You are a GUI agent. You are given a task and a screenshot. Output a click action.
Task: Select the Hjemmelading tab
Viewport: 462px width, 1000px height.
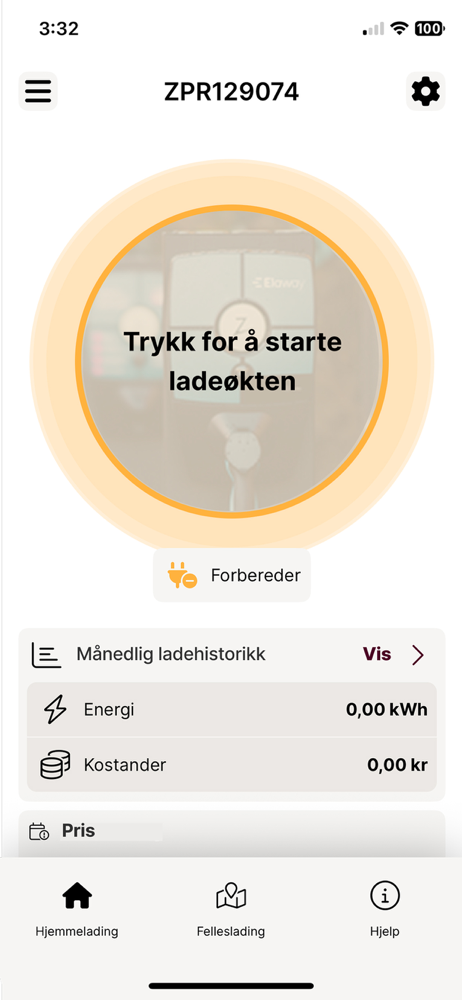click(77, 909)
